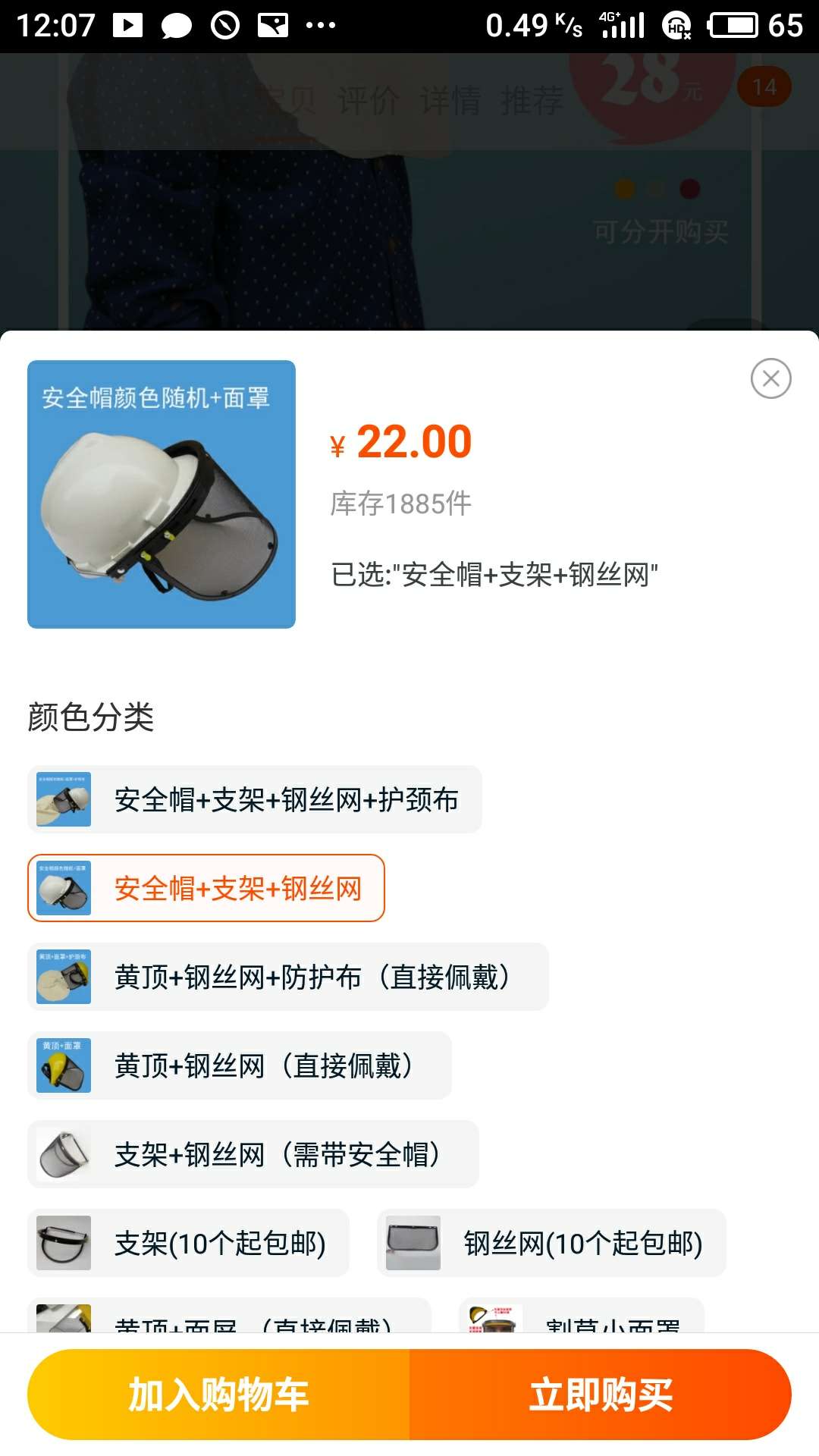Image resolution: width=819 pixels, height=1456 pixels.
Task: Tap the selected 安全帽+支架+钢丝网 option
Action: [x=206, y=889]
